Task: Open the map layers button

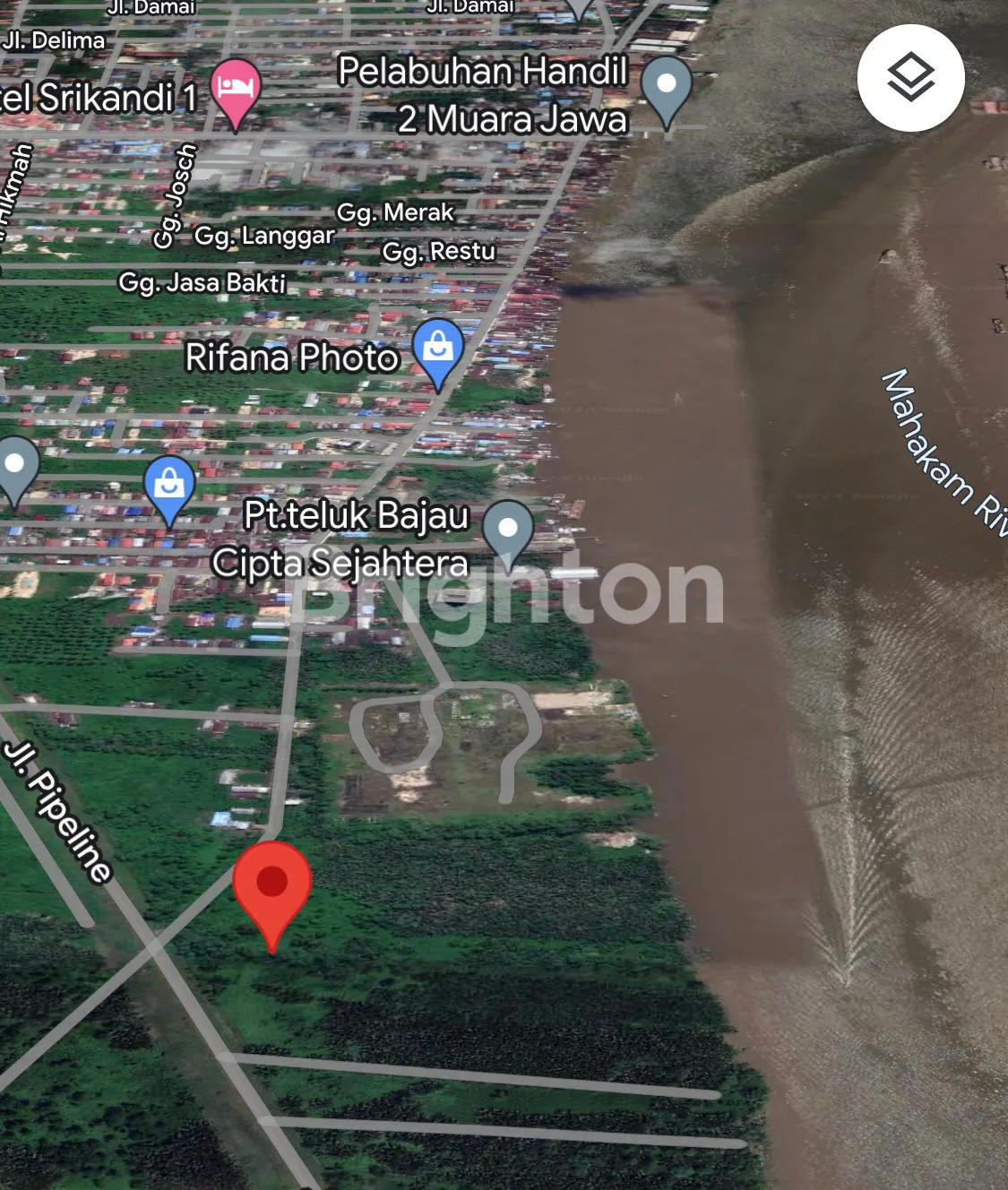Action: [910, 78]
